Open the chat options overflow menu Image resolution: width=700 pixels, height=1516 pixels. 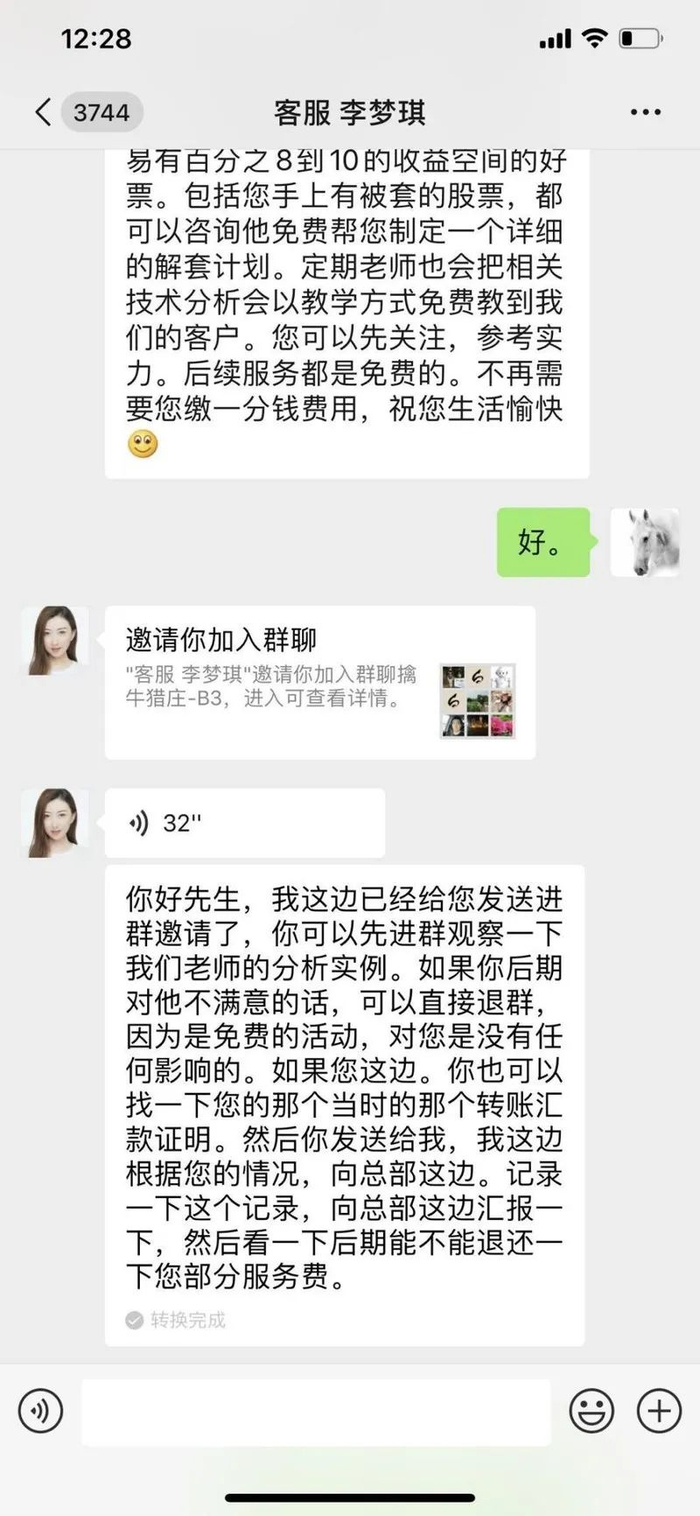tap(646, 112)
